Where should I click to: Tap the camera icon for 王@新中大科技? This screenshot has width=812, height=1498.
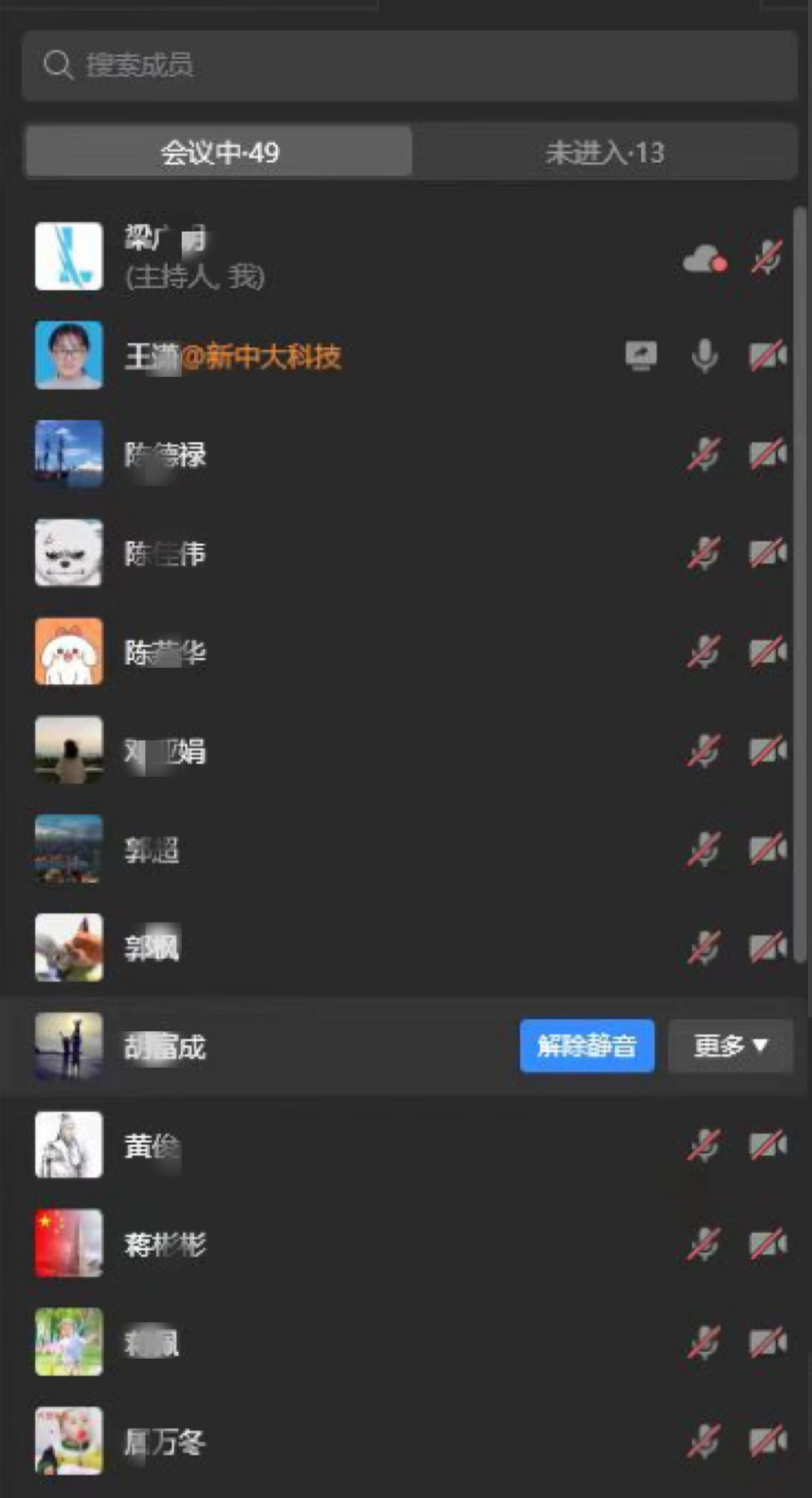coord(767,356)
